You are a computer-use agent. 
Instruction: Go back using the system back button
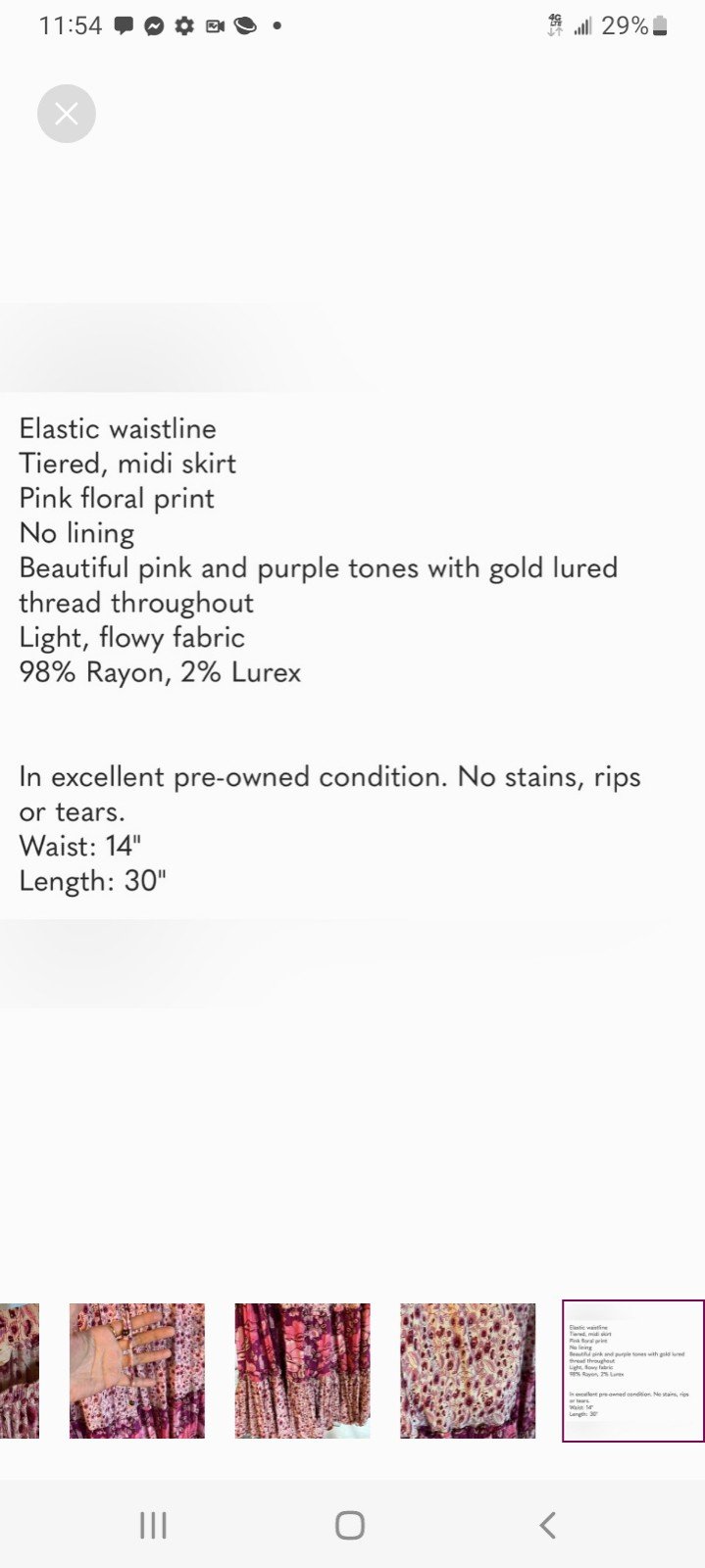547,1525
